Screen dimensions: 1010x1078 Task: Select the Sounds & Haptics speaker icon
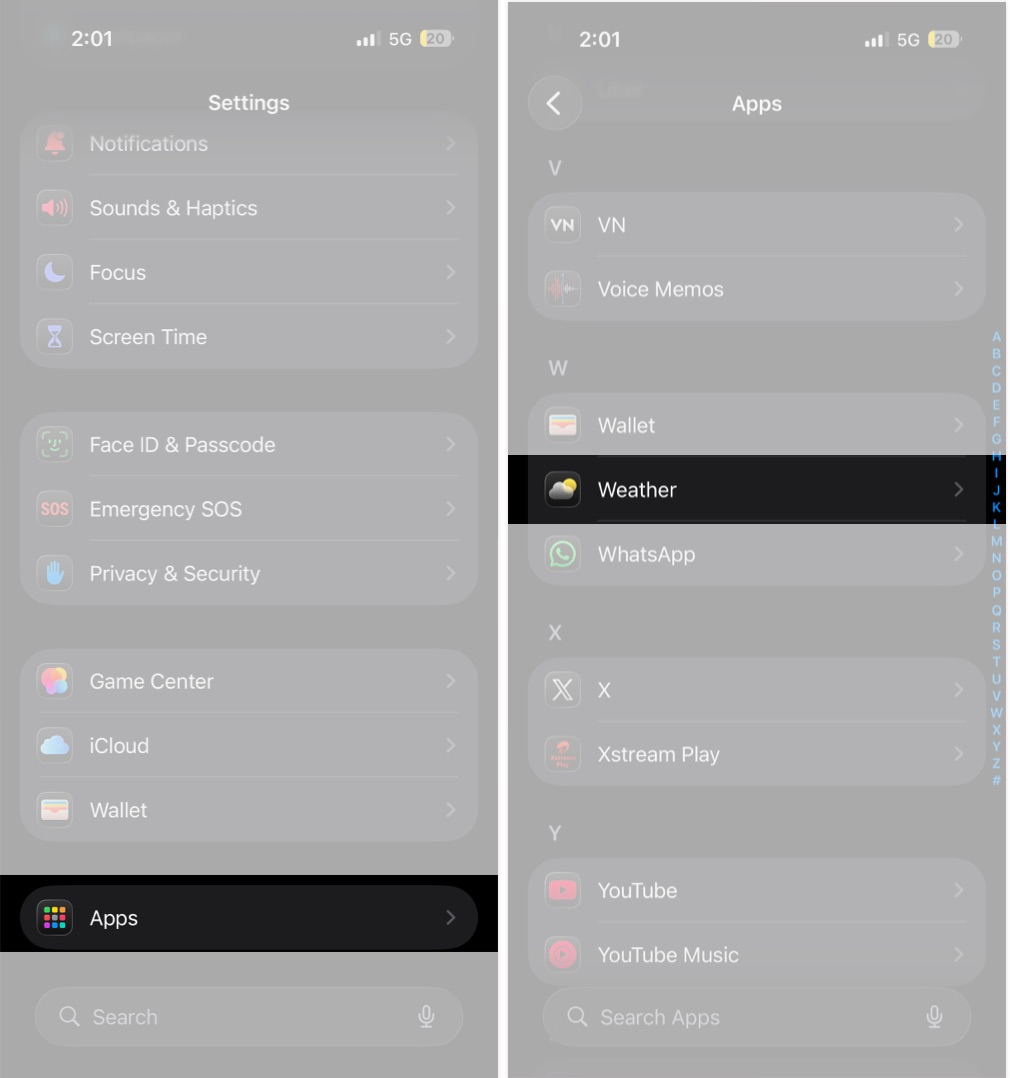tap(54, 208)
